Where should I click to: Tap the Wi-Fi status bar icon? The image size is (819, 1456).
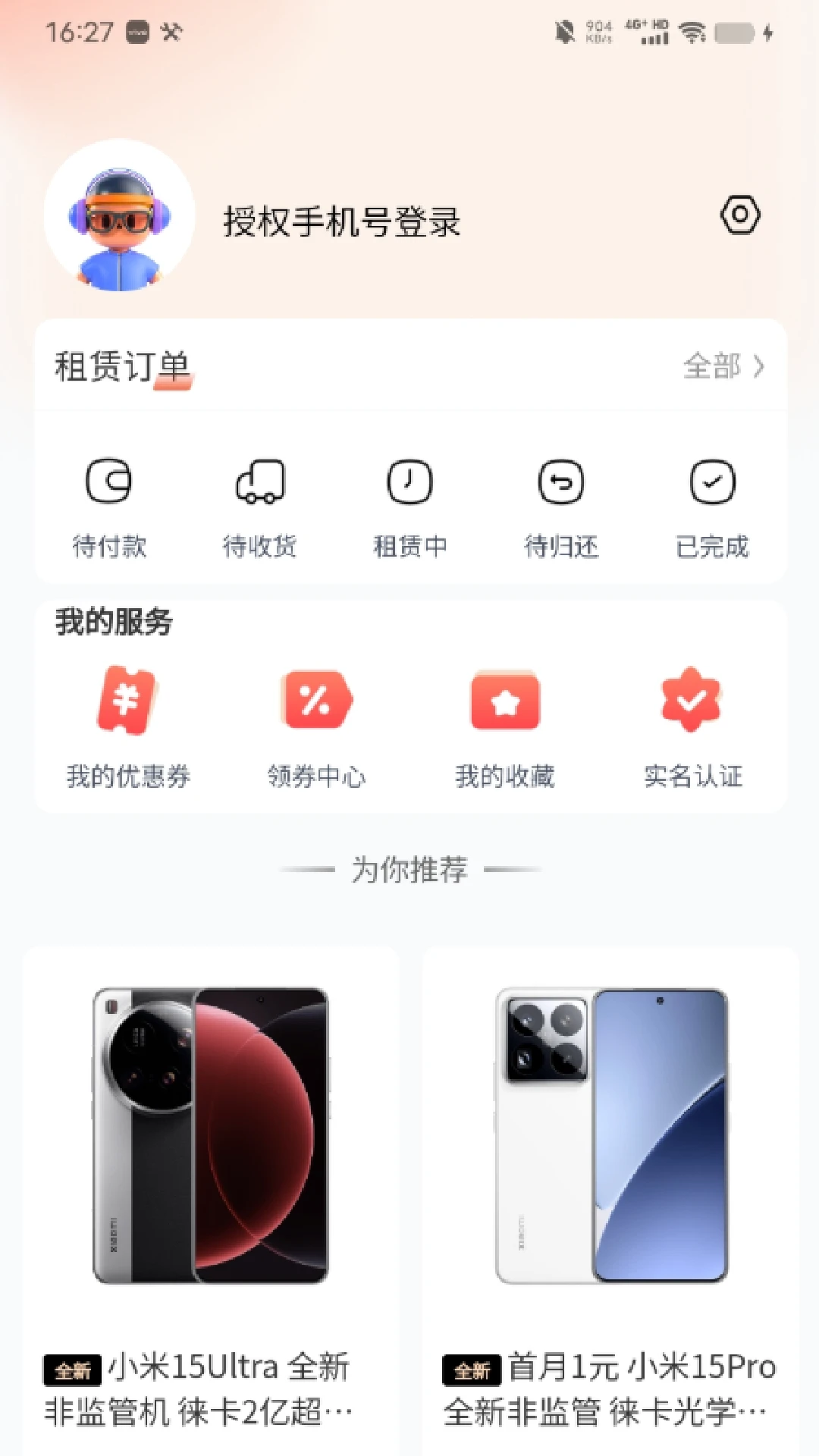tap(691, 33)
